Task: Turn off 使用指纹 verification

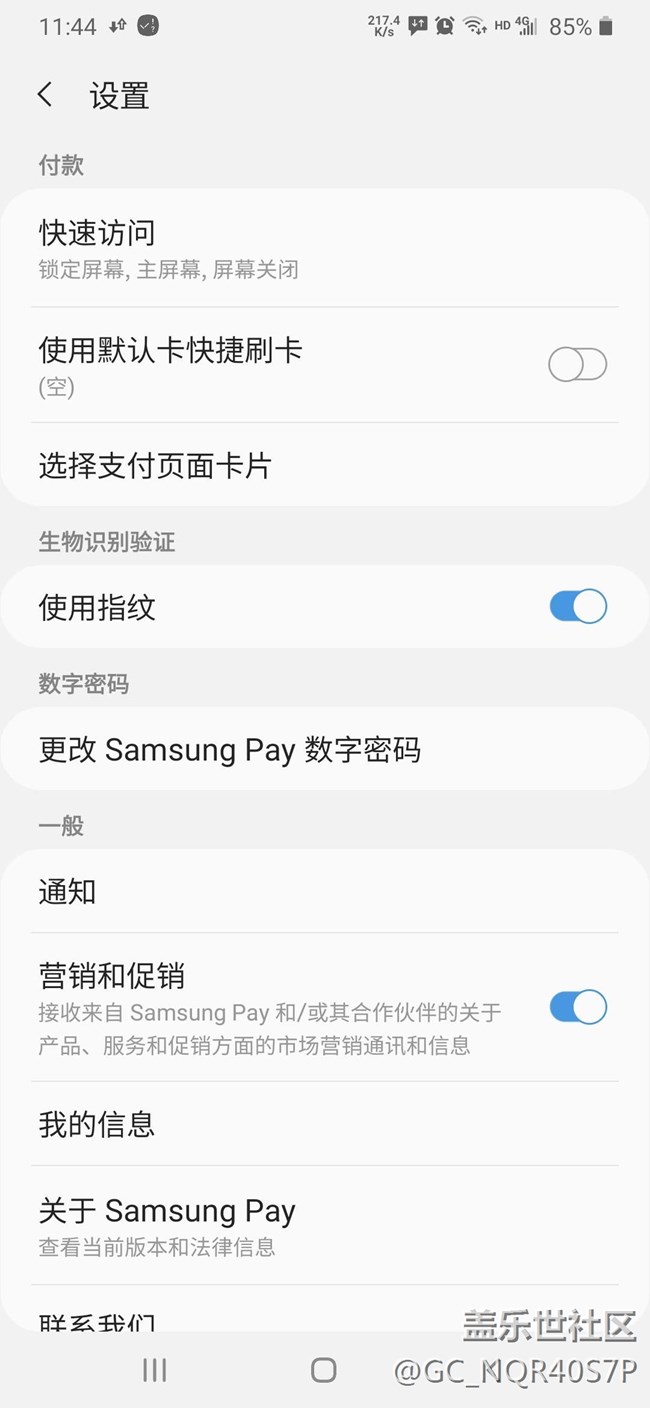Action: click(577, 606)
